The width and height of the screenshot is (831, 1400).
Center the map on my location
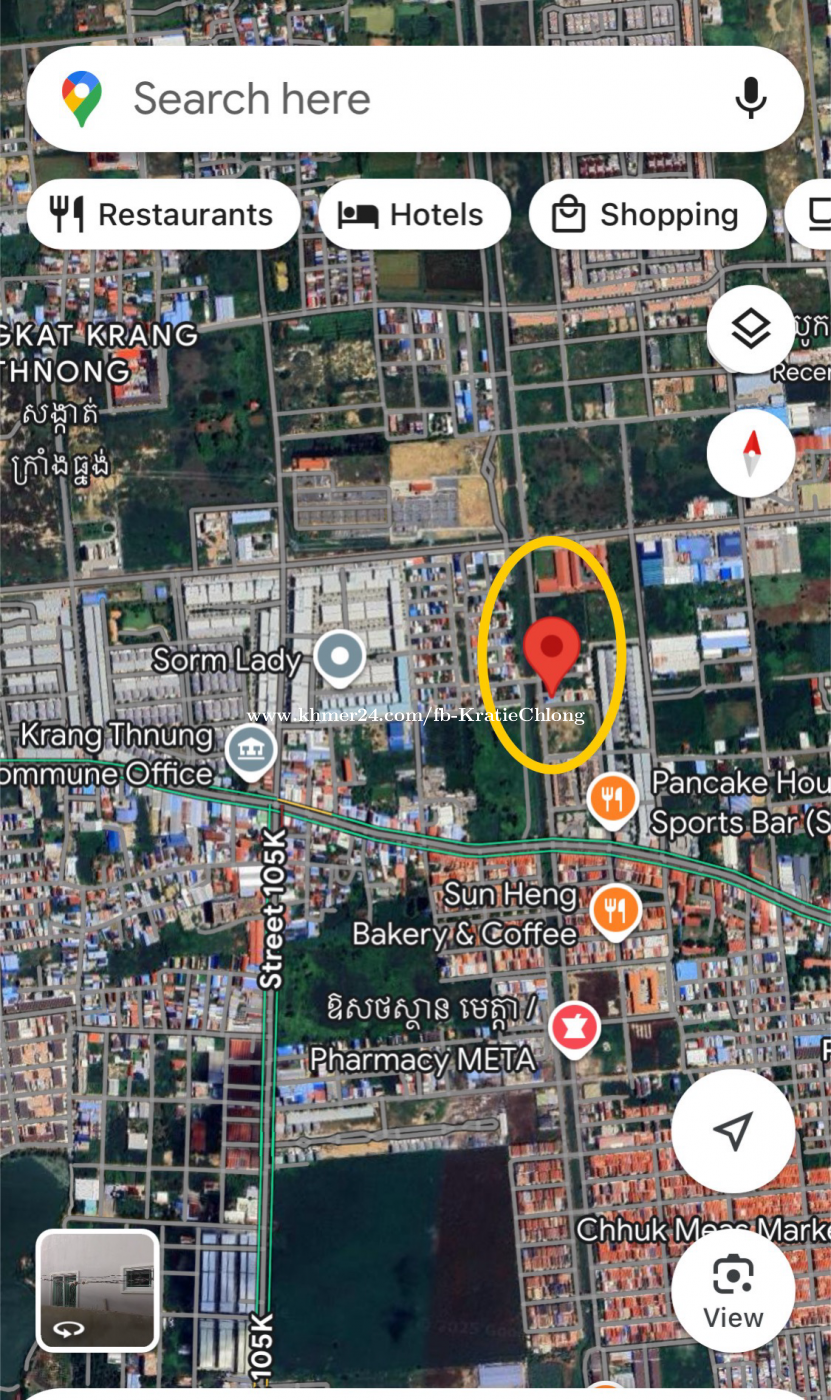(733, 1131)
